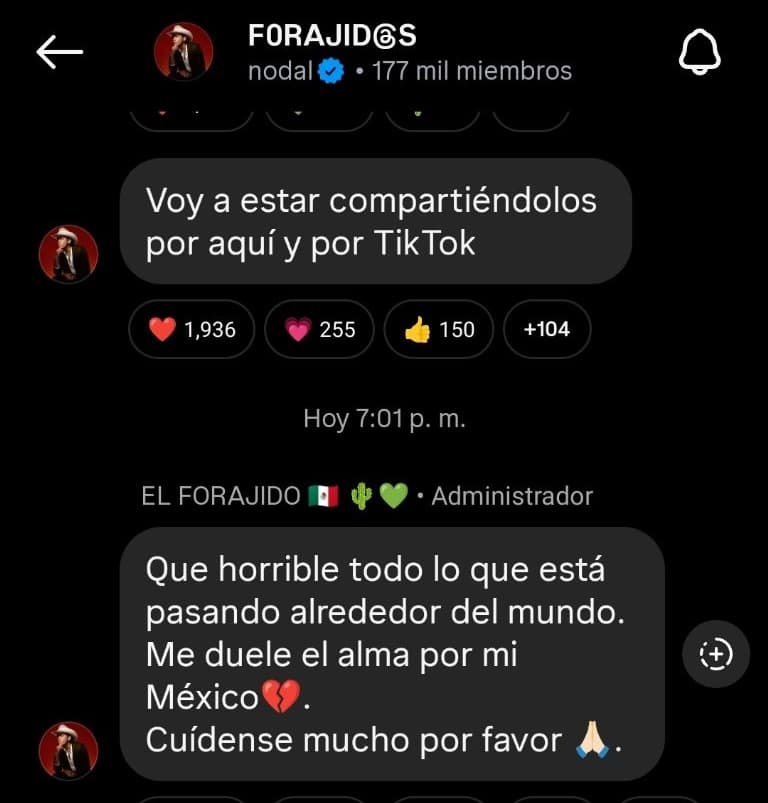Tap the Hoy 7:01 p.m. timestamp
768x803 pixels.
(x=383, y=419)
